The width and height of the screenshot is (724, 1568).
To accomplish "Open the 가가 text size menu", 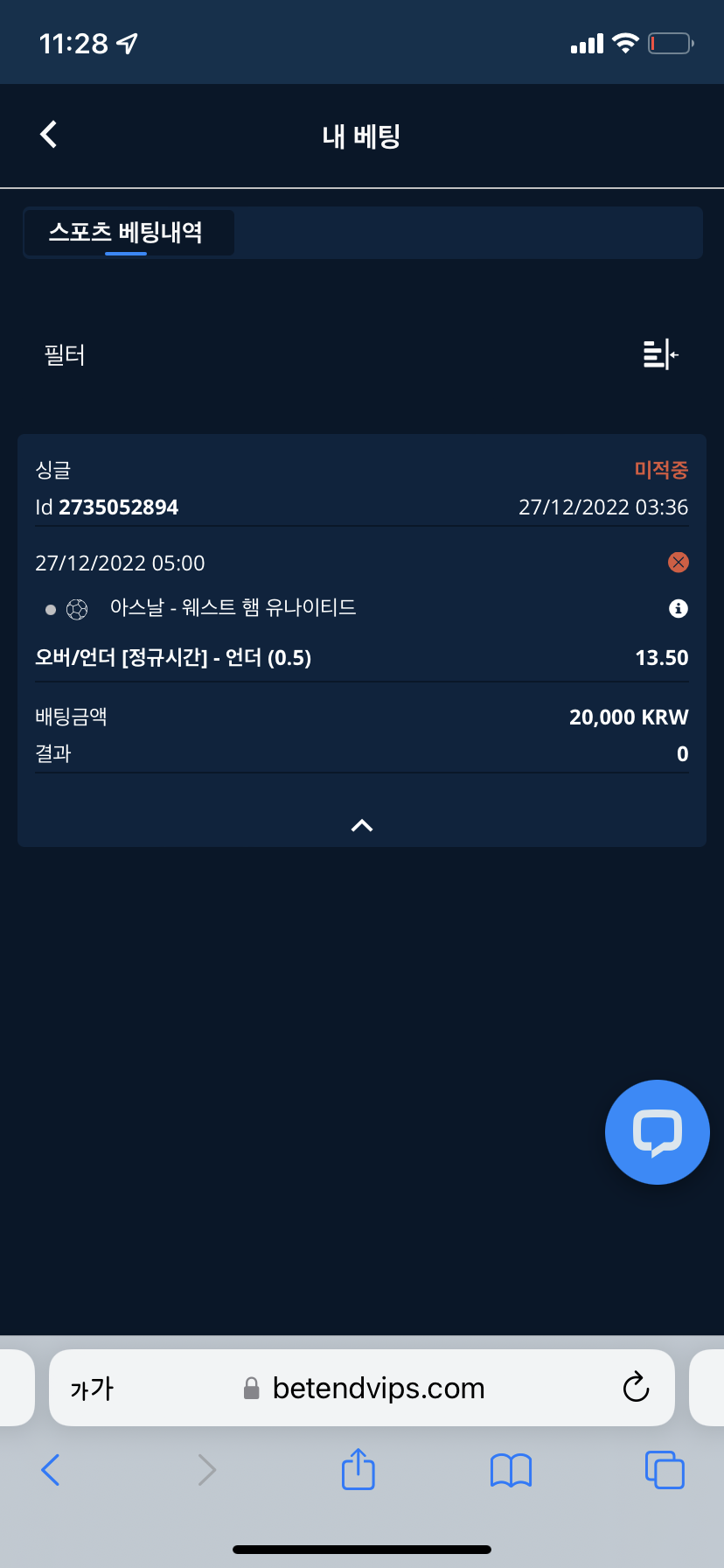I will point(92,1389).
